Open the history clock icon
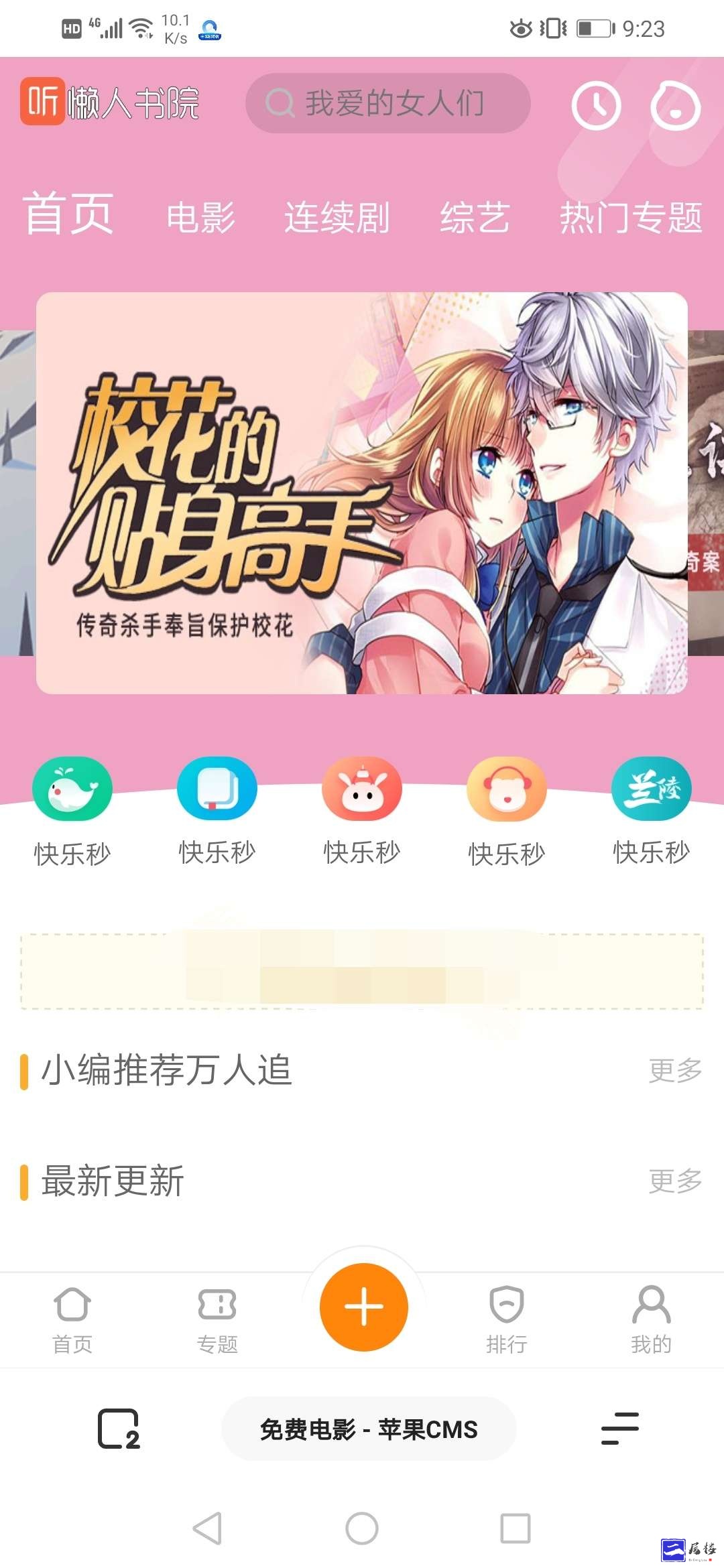Screen dimensions: 724x1568 [x=596, y=105]
